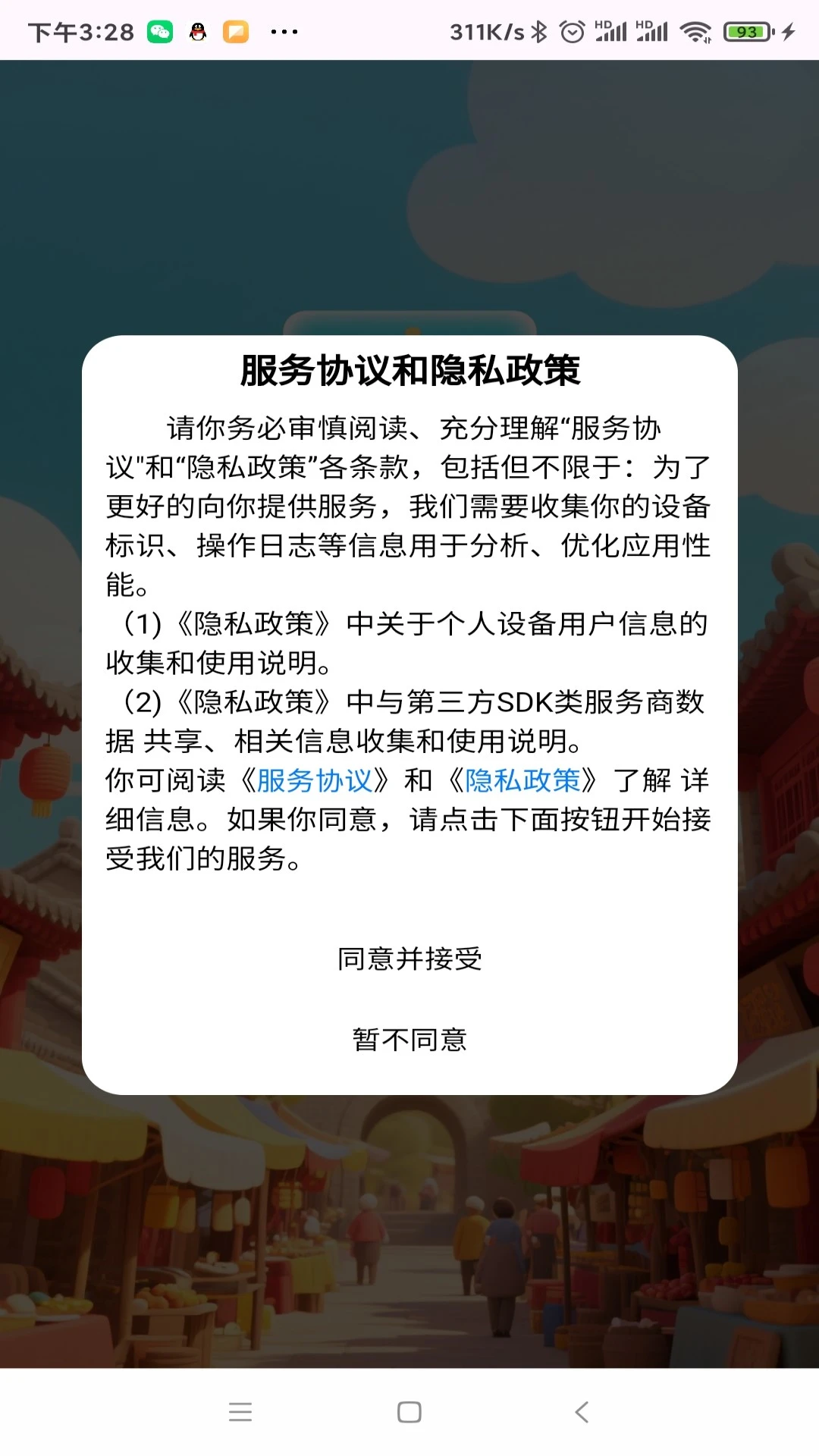Open the 服务协议 link
Screen dimensions: 819x1456
pyautogui.click(x=314, y=780)
